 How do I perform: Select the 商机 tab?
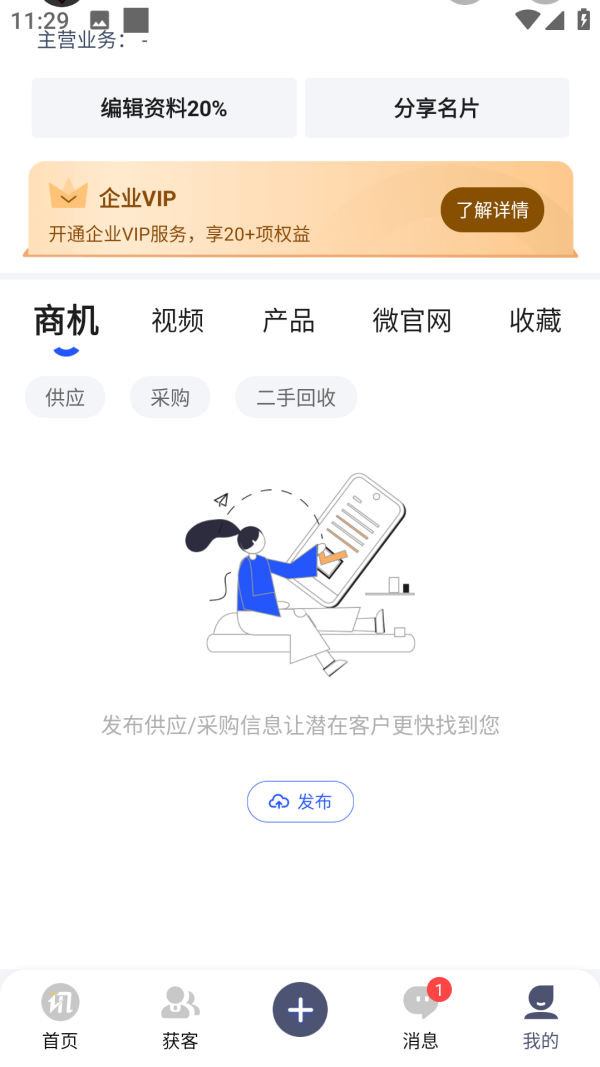click(66, 321)
